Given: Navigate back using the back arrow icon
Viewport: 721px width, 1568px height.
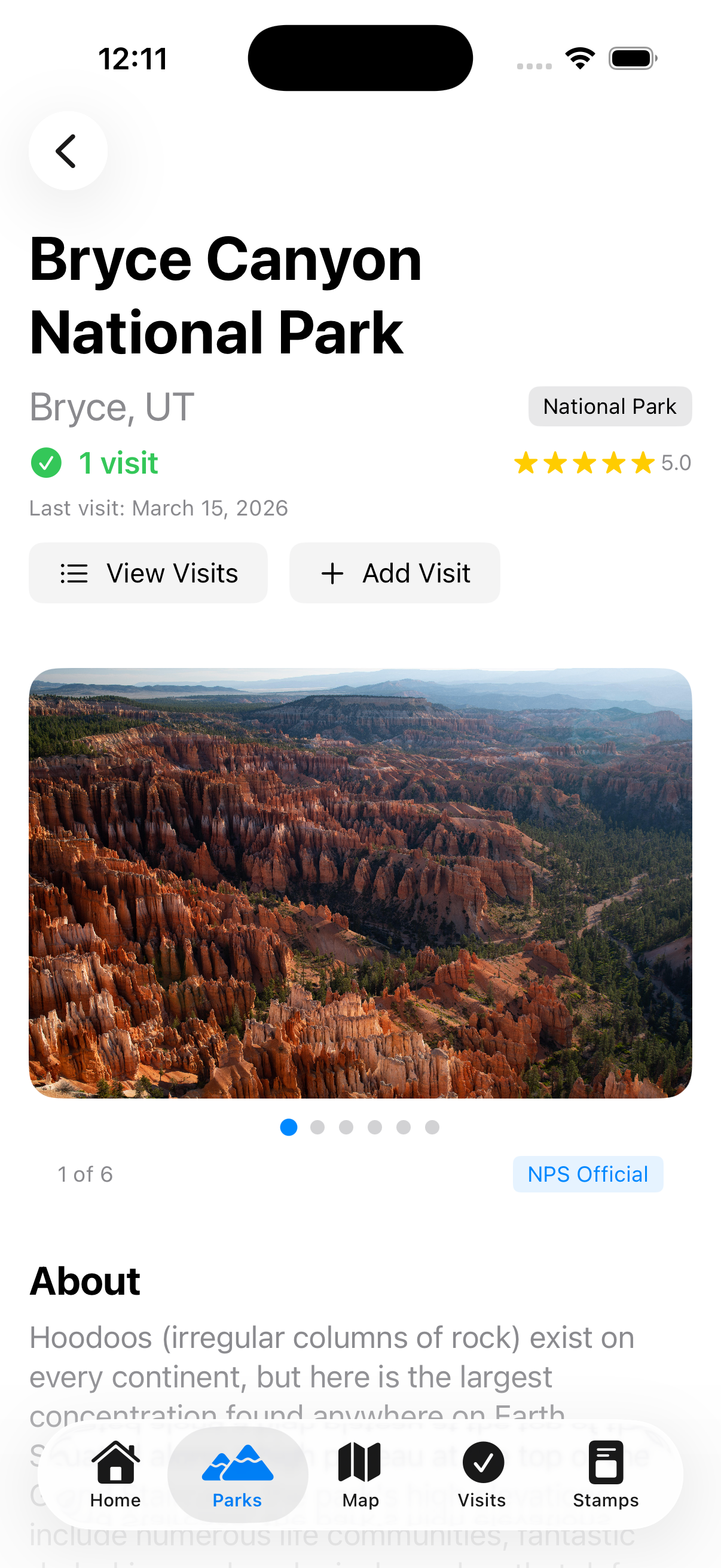Looking at the screenshot, I should tap(67, 150).
